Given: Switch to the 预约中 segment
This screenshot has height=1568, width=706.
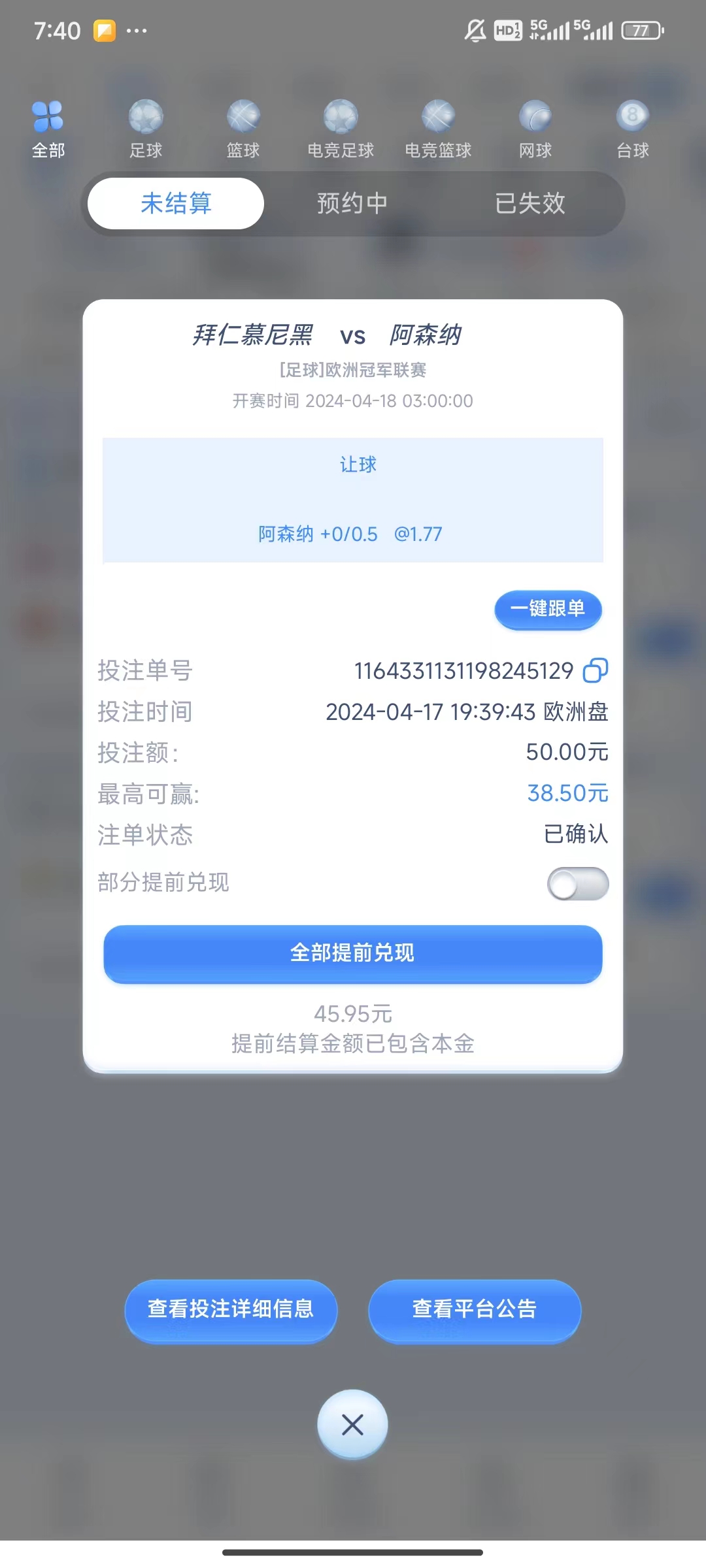Looking at the screenshot, I should 352,203.
